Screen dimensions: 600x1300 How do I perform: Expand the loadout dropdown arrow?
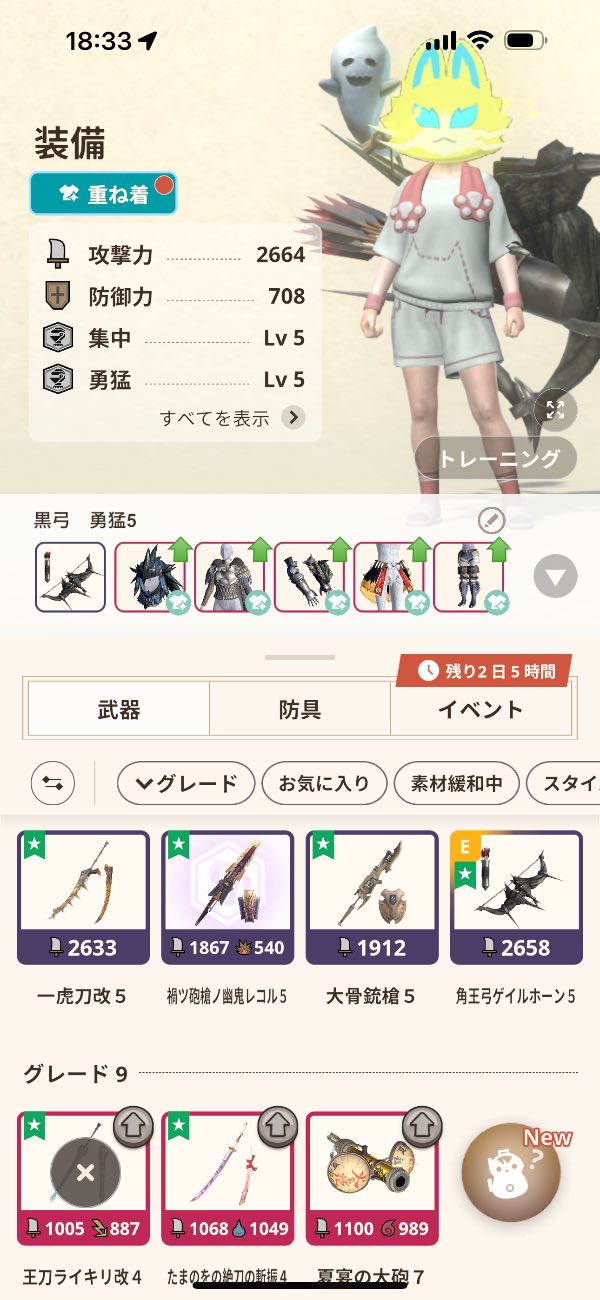(x=555, y=577)
